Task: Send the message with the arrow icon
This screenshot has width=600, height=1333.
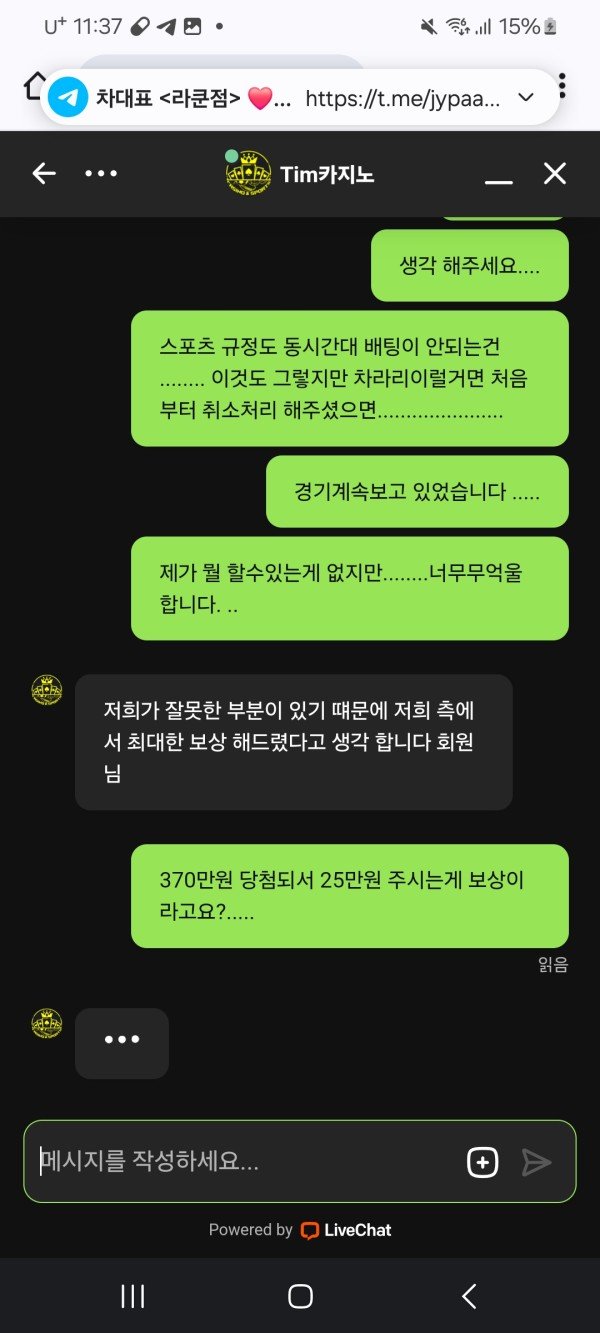Action: click(x=537, y=1162)
